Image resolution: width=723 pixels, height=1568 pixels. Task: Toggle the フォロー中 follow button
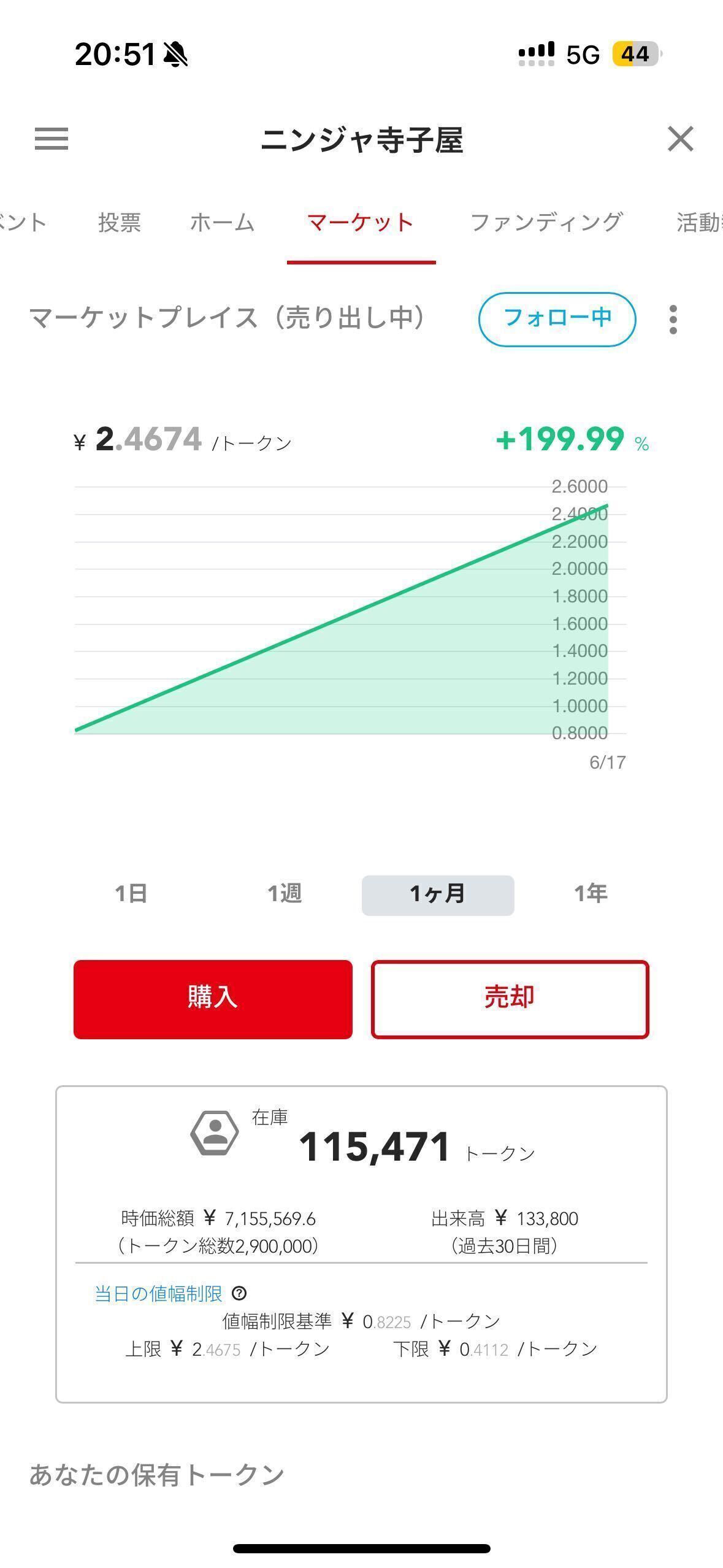557,319
